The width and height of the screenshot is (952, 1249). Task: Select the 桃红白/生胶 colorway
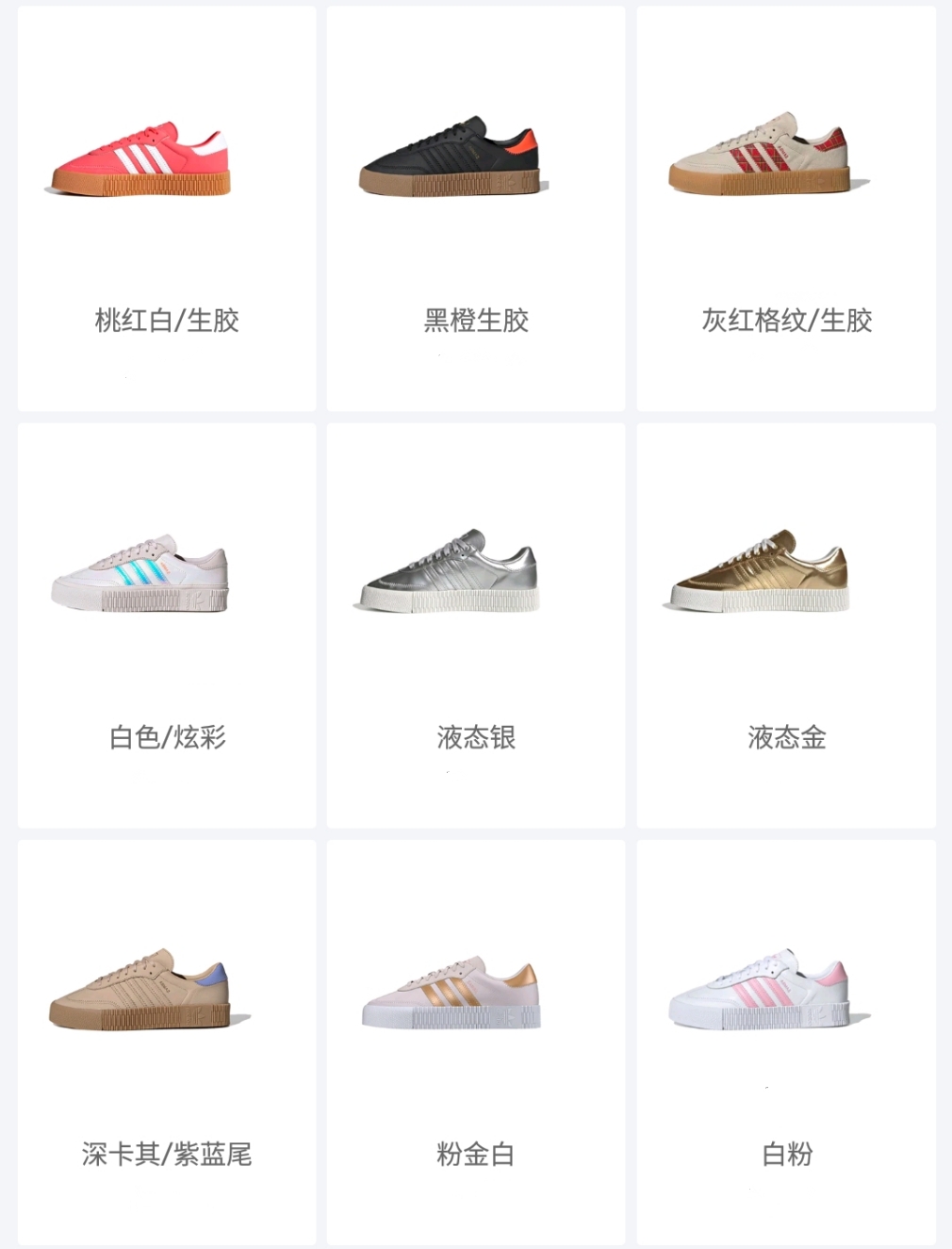(167, 209)
